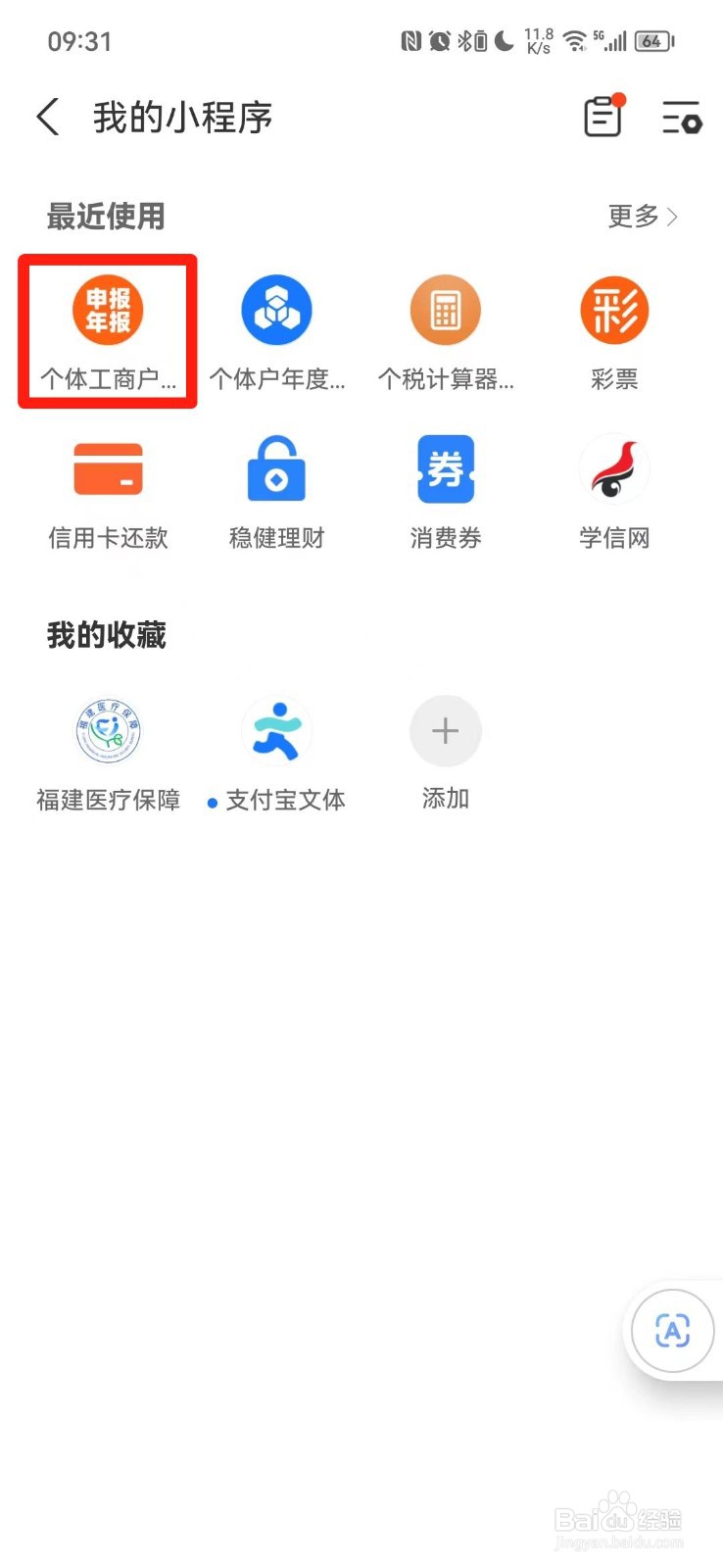This screenshot has height=1568, width=723.
Task: Open 福建医疗保障 from favorites
Action: point(108,755)
